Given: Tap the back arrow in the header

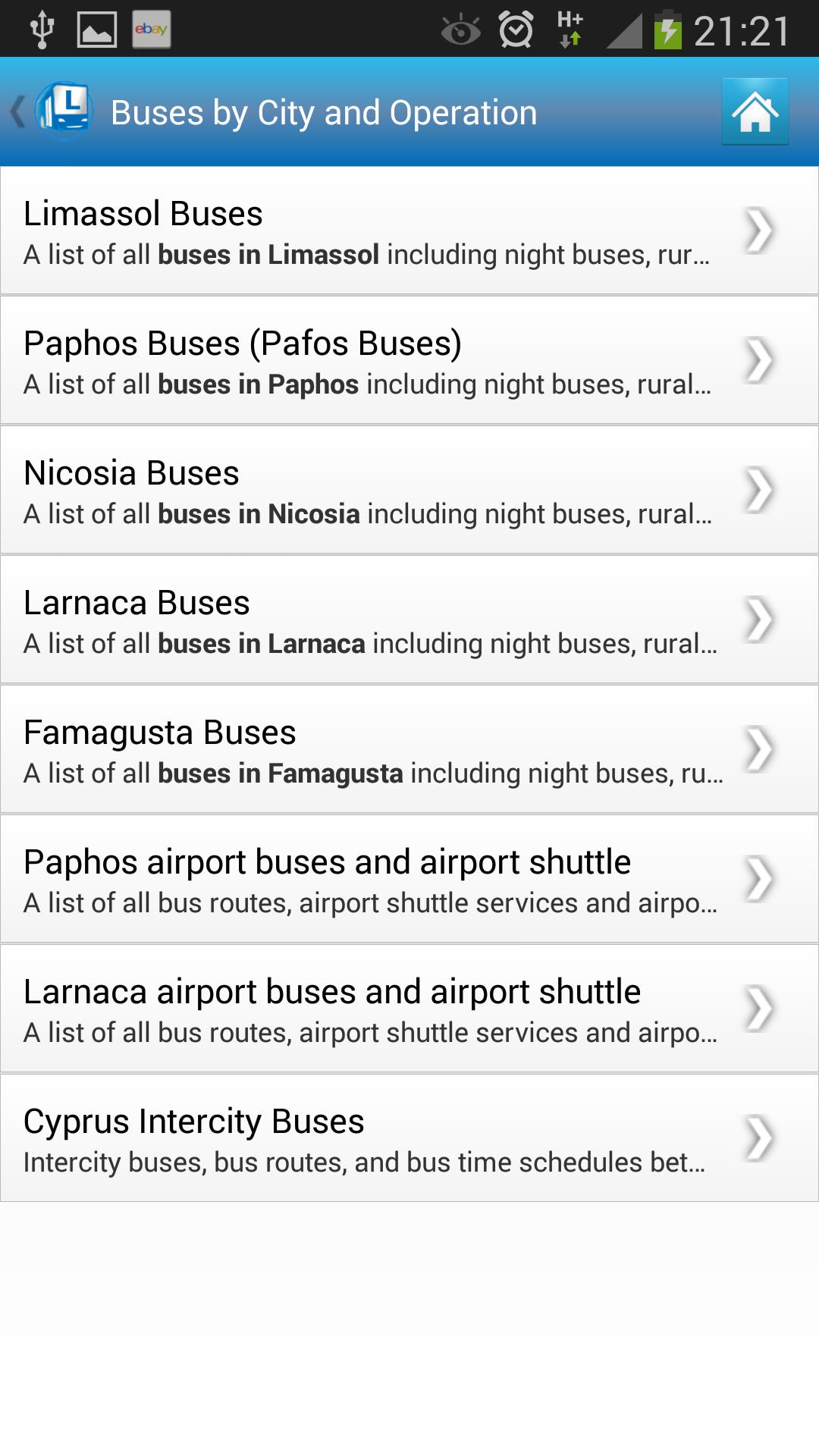Looking at the screenshot, I should point(17,111).
